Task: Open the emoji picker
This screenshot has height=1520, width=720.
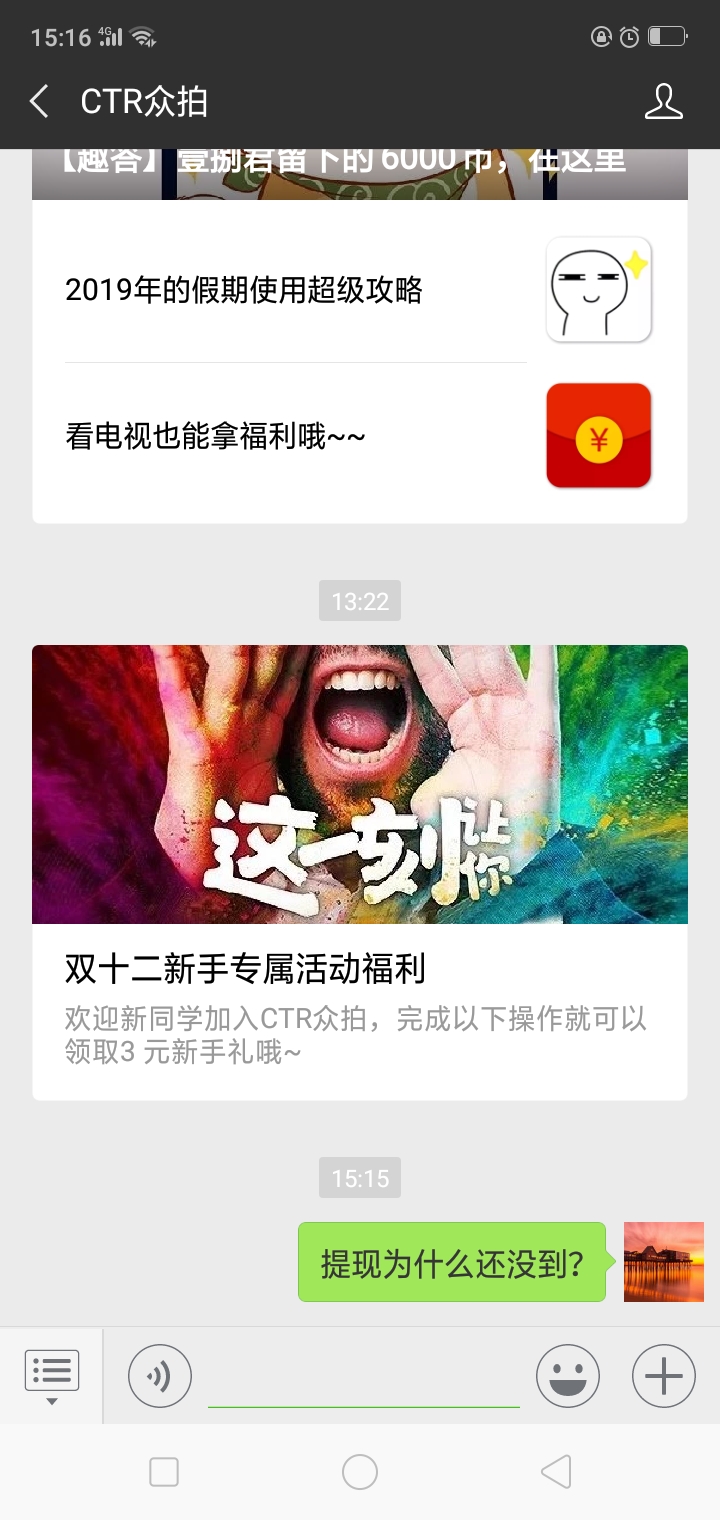Action: (x=567, y=1376)
